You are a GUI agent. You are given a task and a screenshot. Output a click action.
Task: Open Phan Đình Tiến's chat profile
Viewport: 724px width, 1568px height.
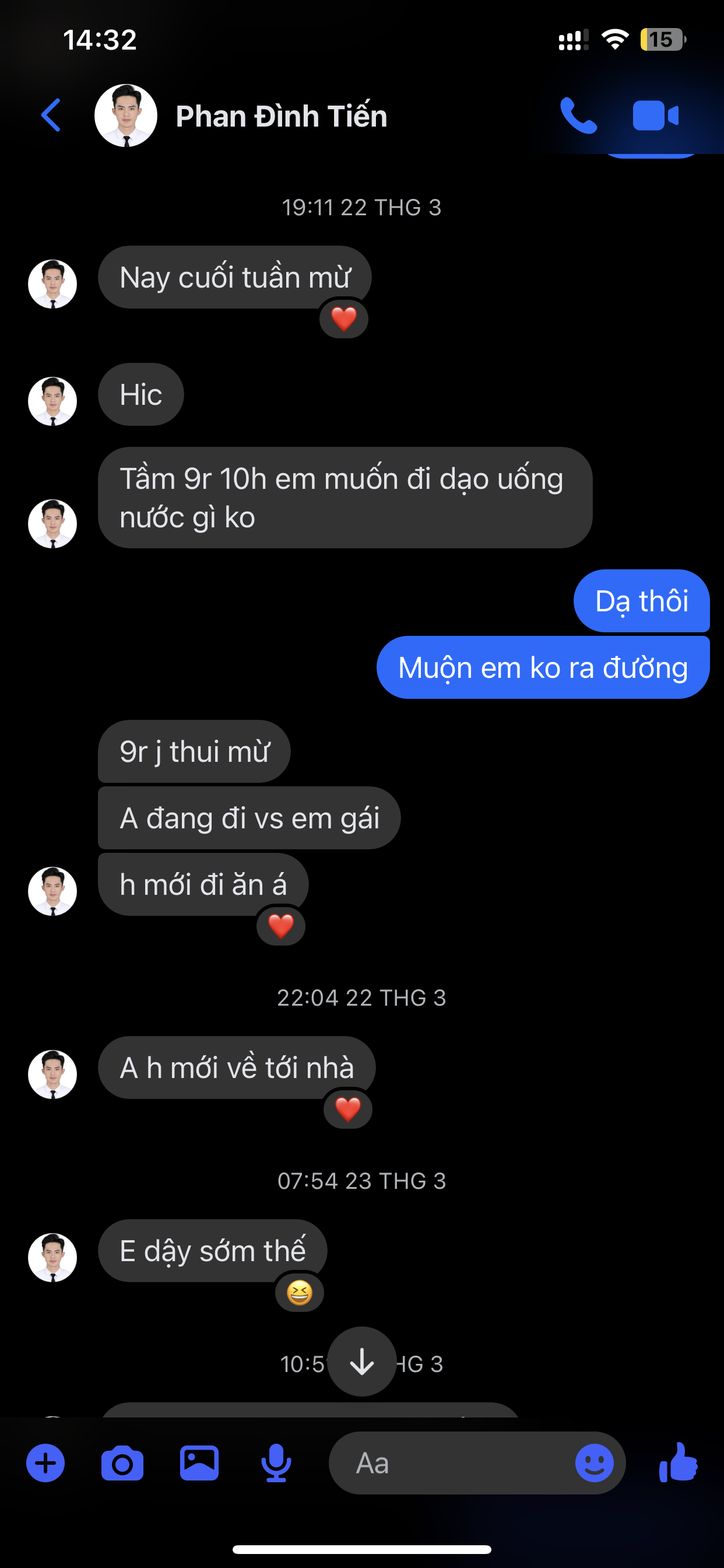[280, 116]
